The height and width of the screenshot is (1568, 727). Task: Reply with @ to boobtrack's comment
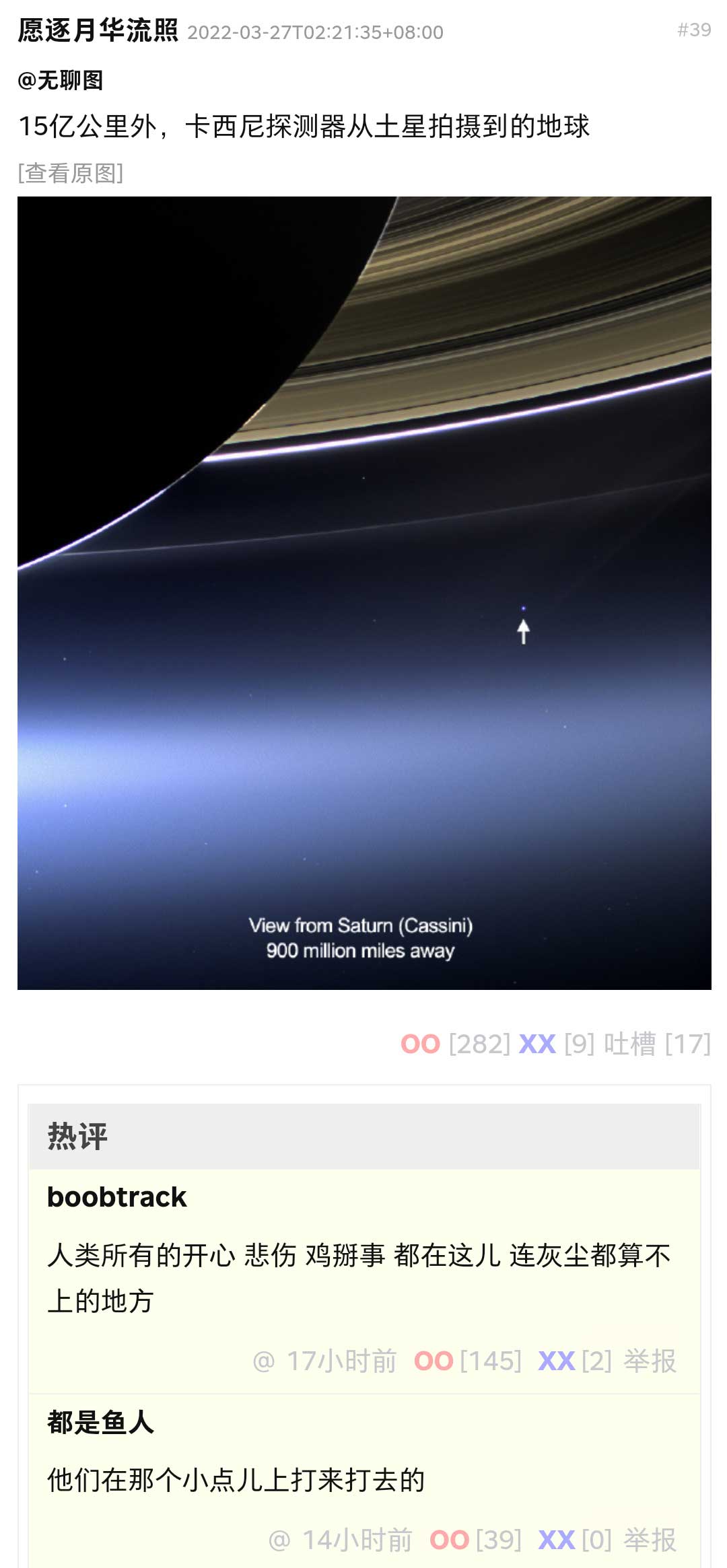(x=263, y=1361)
